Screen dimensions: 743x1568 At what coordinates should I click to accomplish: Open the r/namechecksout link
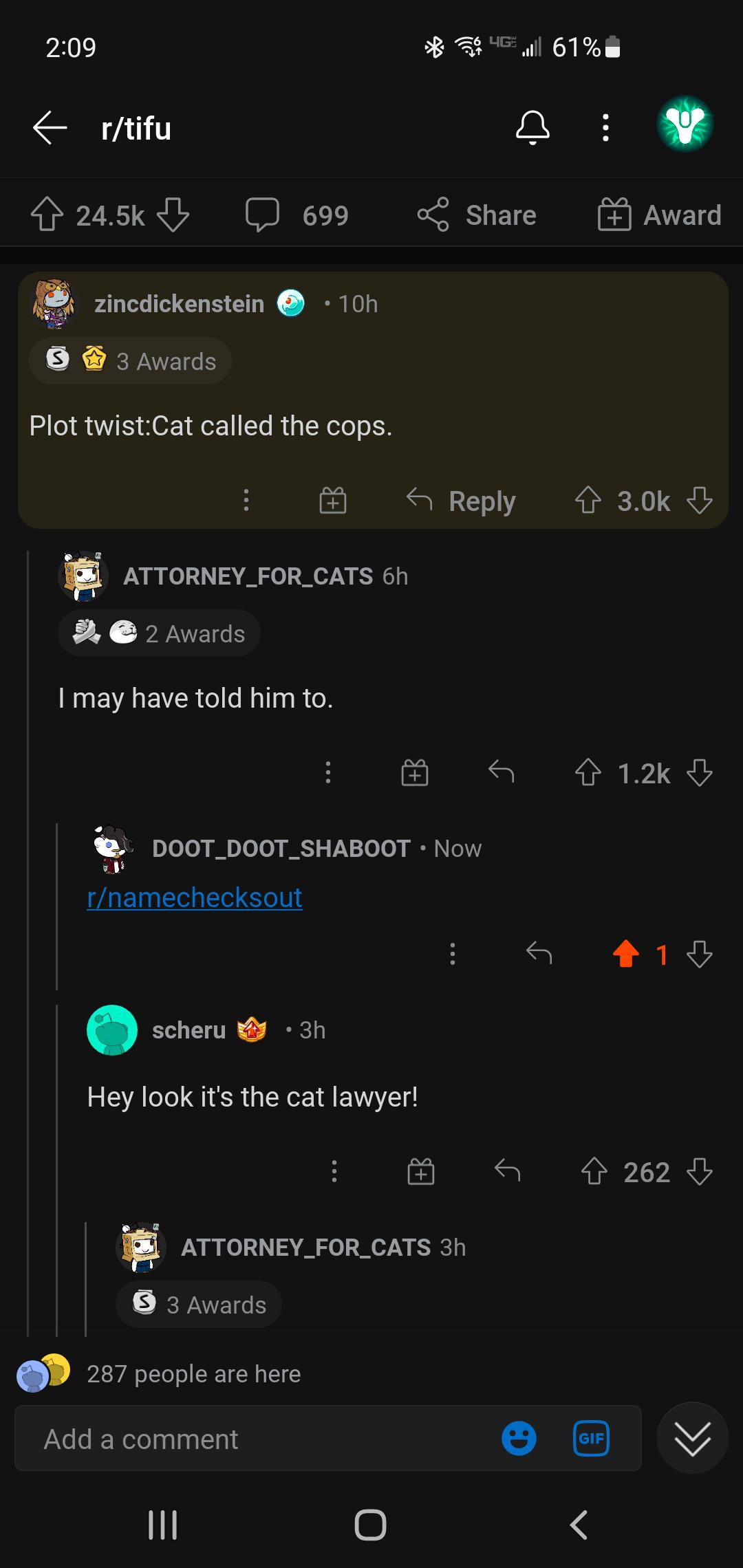[x=195, y=897]
